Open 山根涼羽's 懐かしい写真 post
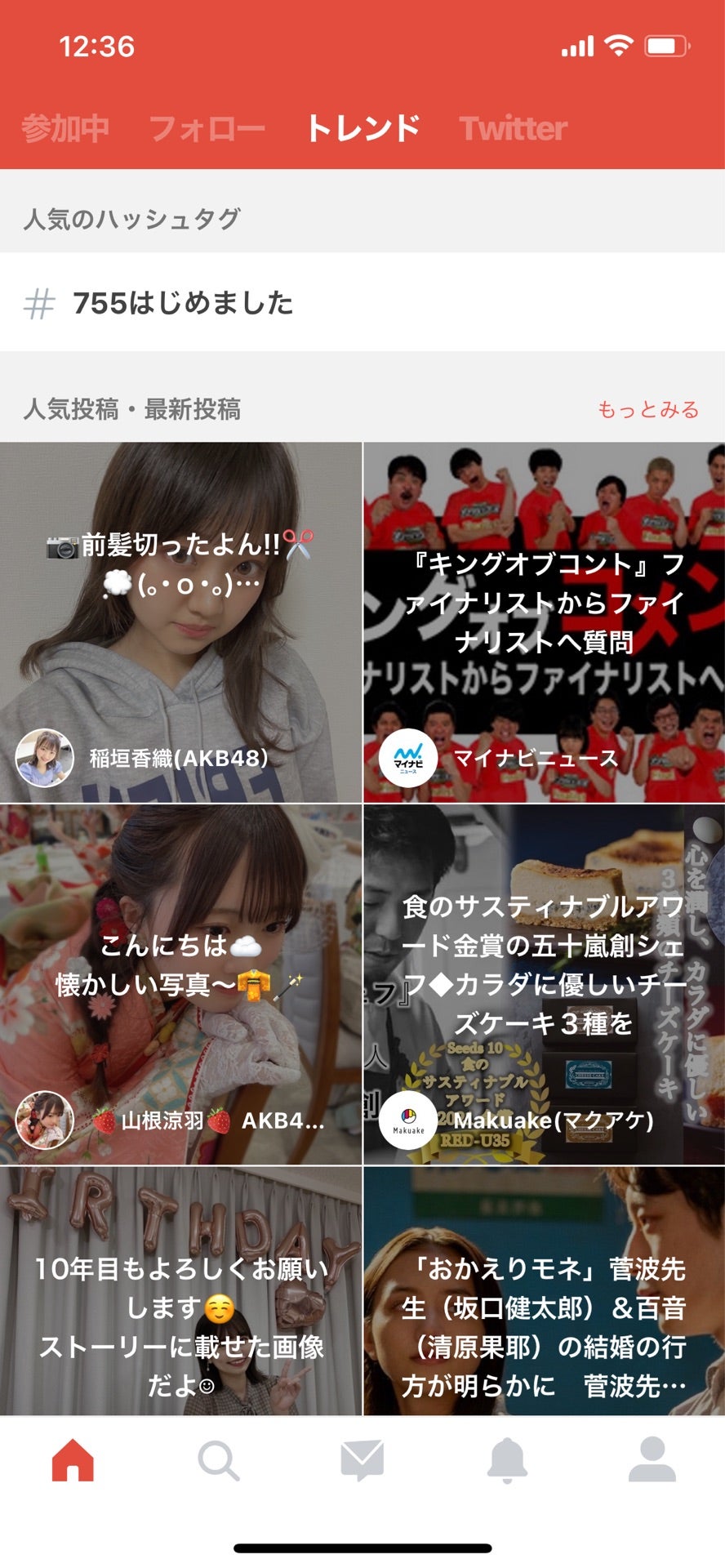The height and width of the screenshot is (1568, 725). (180, 984)
